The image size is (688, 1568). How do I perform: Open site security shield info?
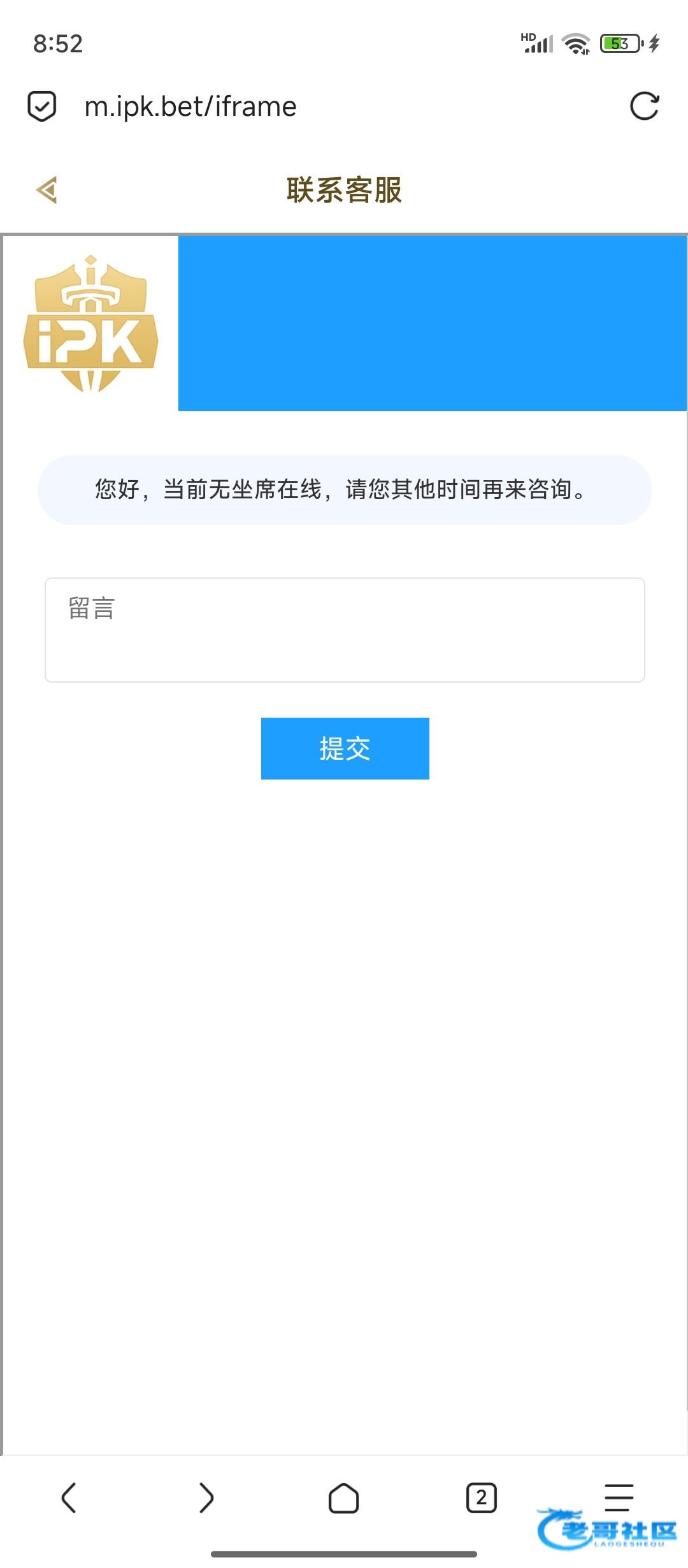point(42,106)
